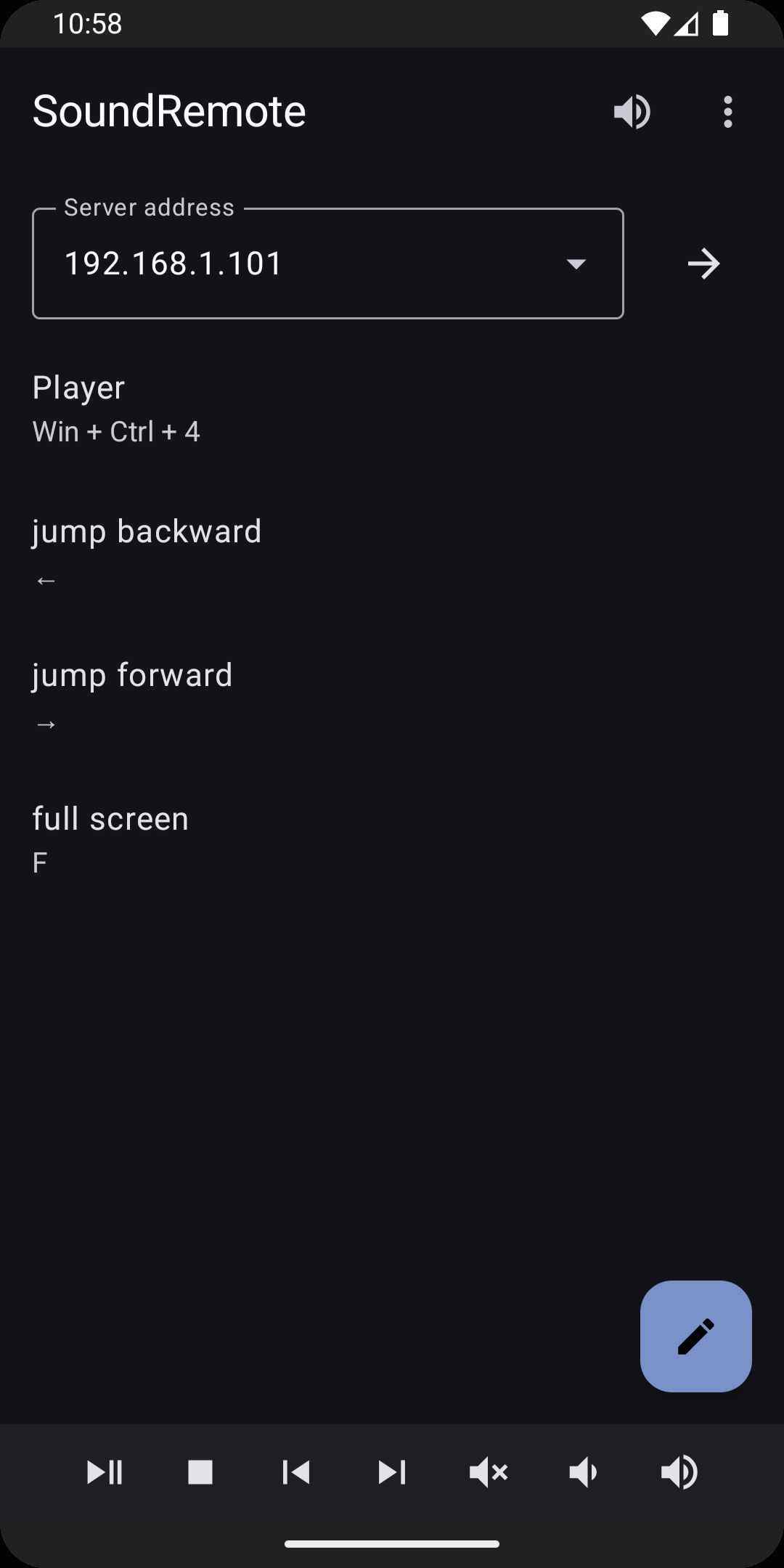
Task: Mute audio using the crossed speaker icon
Action: [489, 1472]
